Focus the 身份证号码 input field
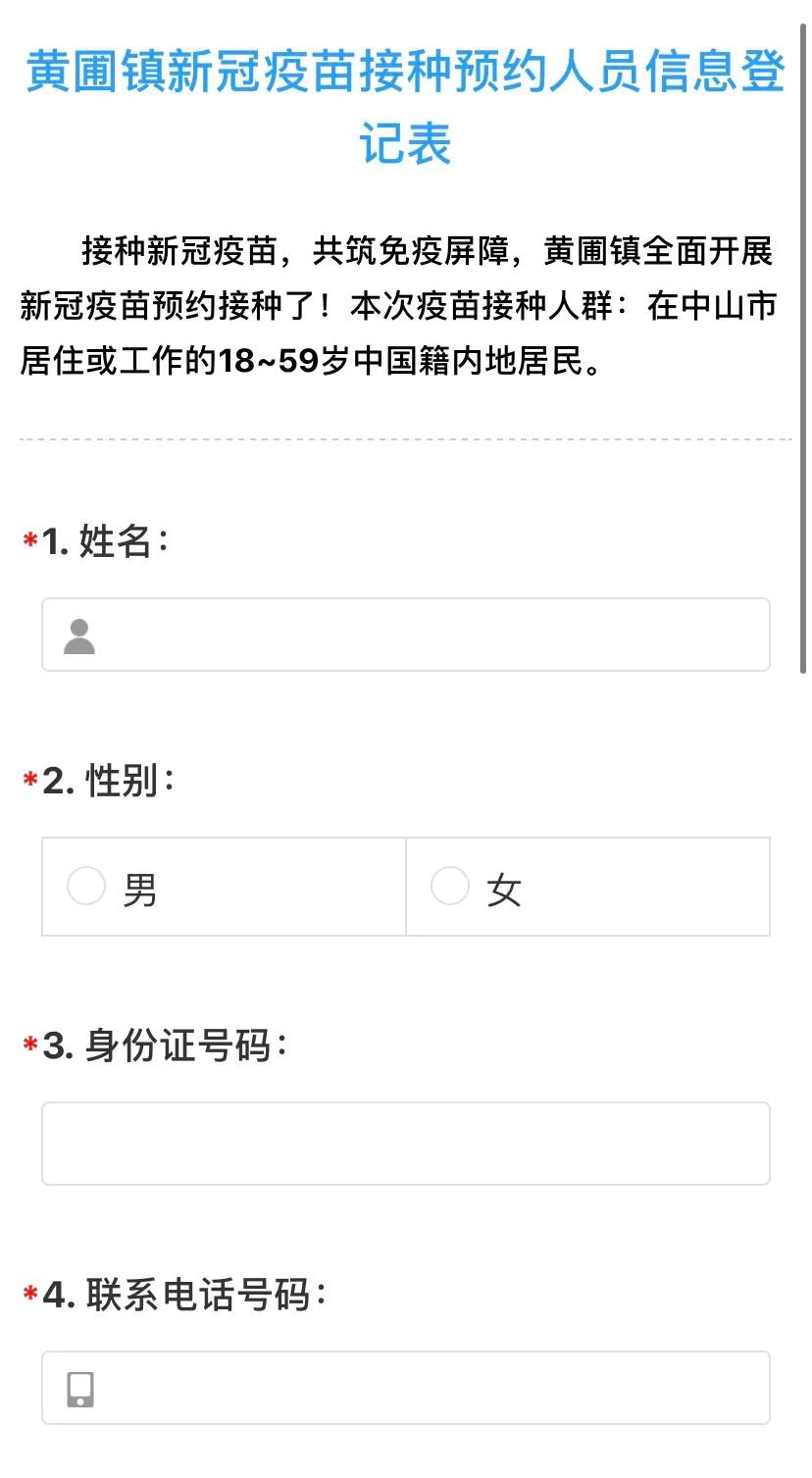This screenshot has height=1478, width=812. [406, 1143]
